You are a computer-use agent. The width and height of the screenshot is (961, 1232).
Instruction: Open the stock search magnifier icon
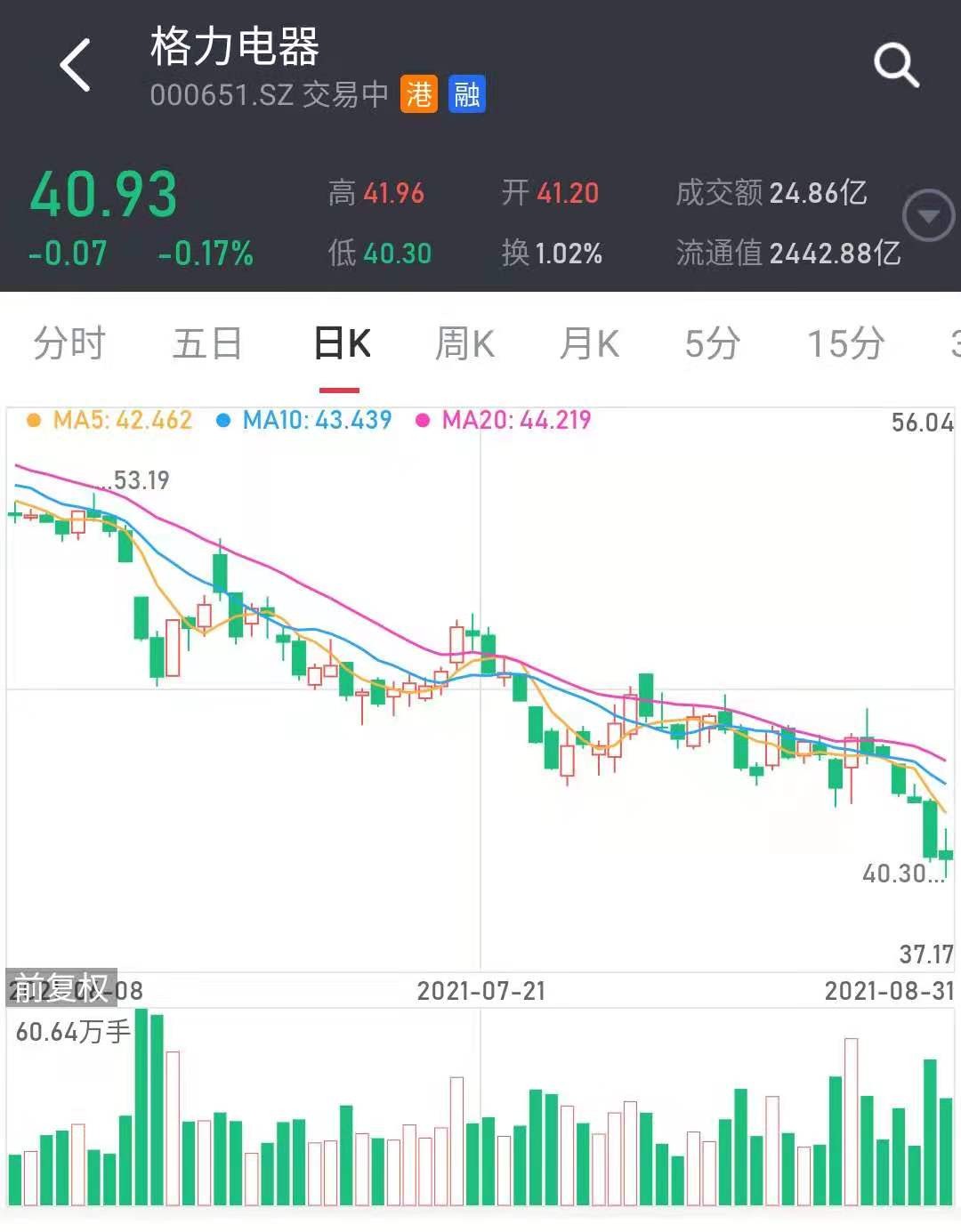click(x=895, y=65)
